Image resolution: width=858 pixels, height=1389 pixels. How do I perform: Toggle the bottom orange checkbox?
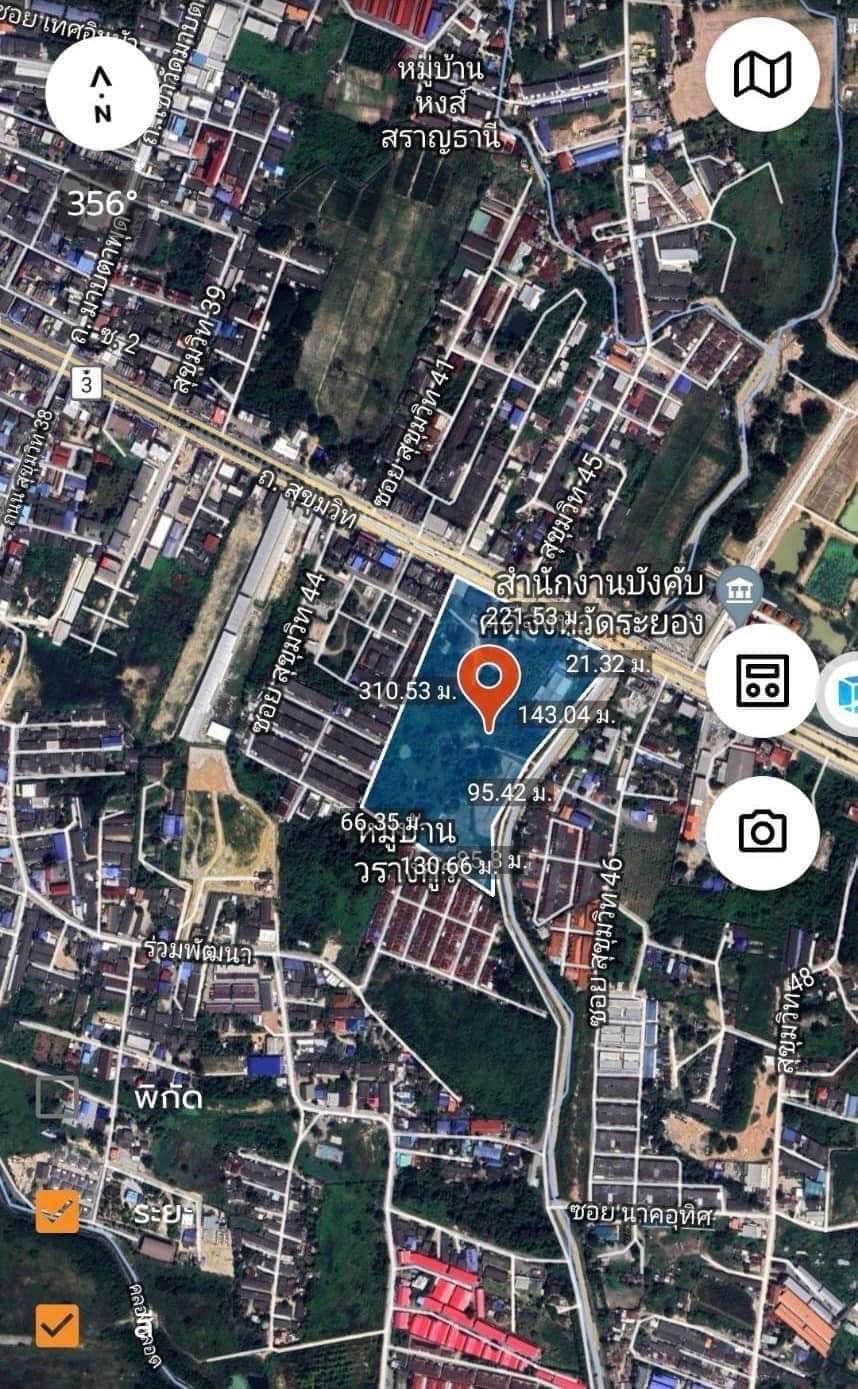click(x=57, y=1326)
